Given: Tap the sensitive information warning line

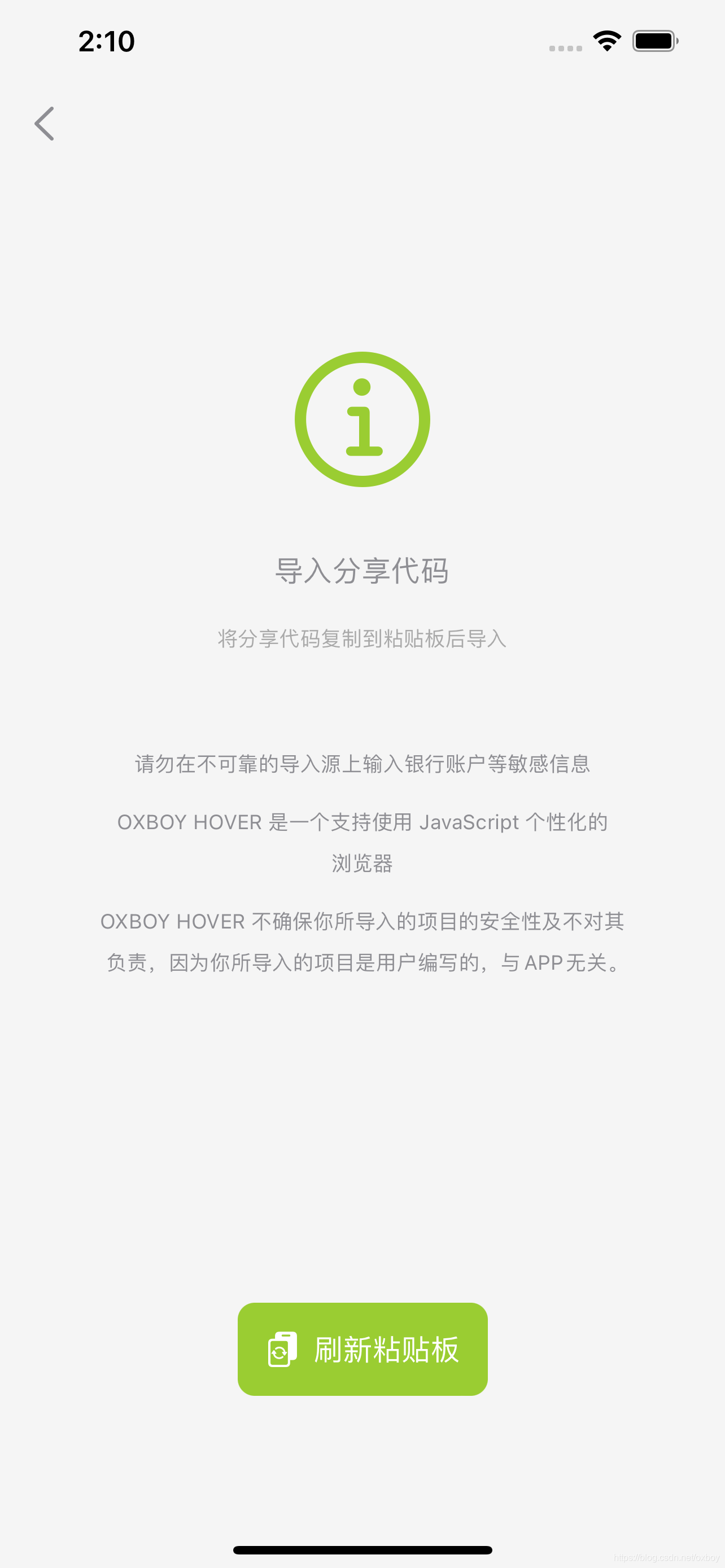Looking at the screenshot, I should tap(362, 767).
